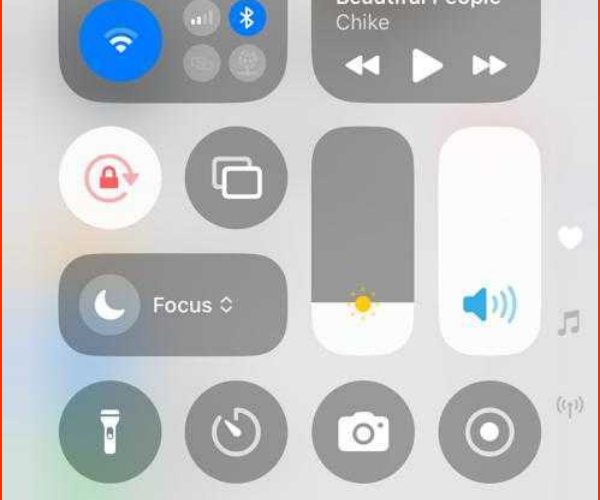The width and height of the screenshot is (600, 500).
Task: Launch the camera
Action: click(362, 432)
